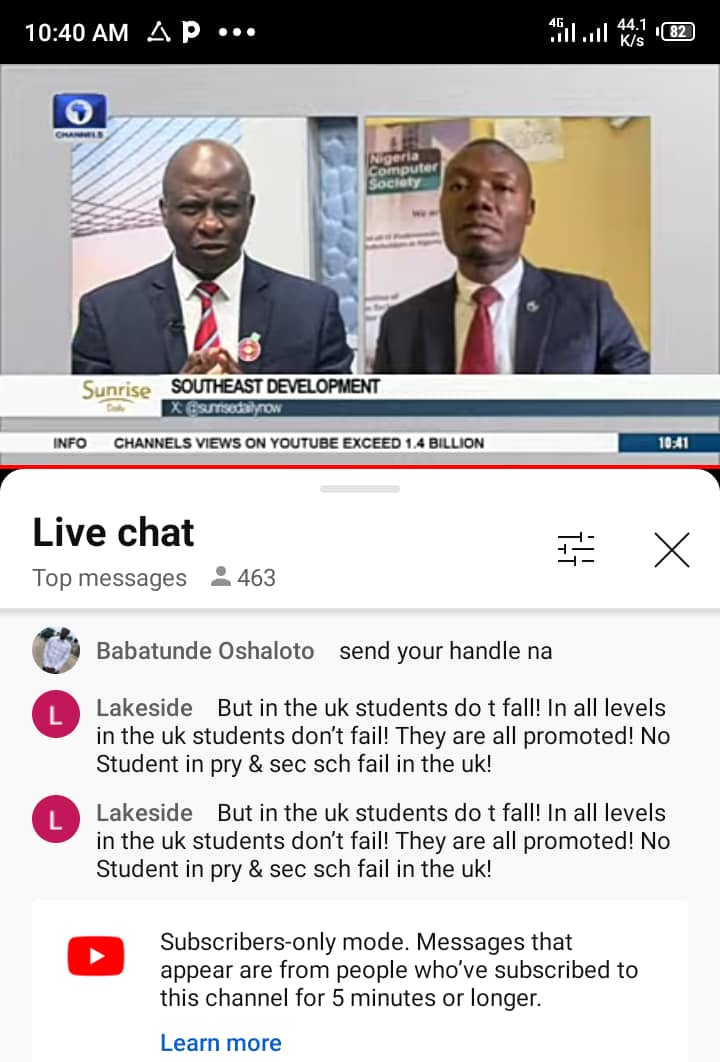Open live chat filter settings
The width and height of the screenshot is (720, 1062).
click(x=576, y=549)
